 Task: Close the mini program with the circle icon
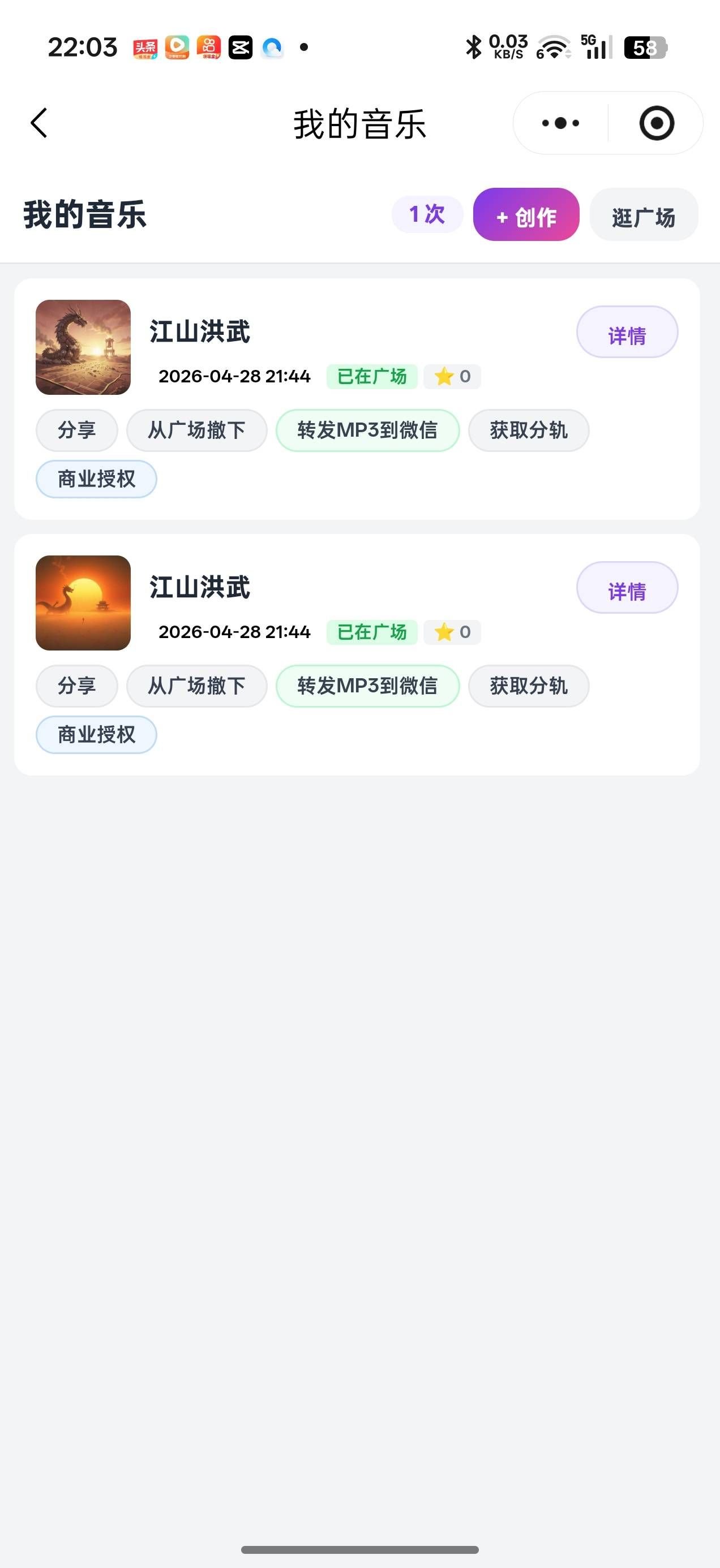(x=656, y=123)
